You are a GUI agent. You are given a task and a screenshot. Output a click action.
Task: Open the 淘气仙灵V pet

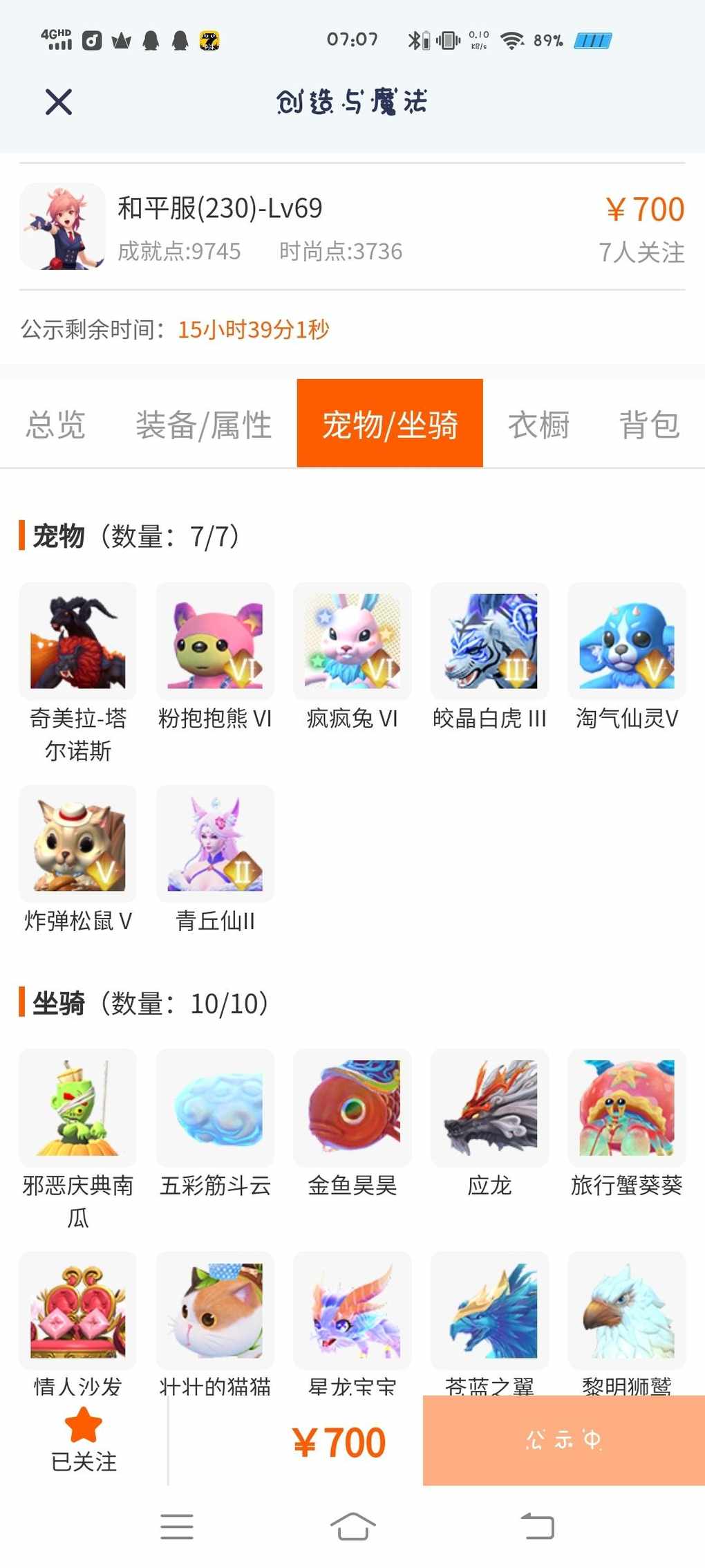(x=627, y=641)
